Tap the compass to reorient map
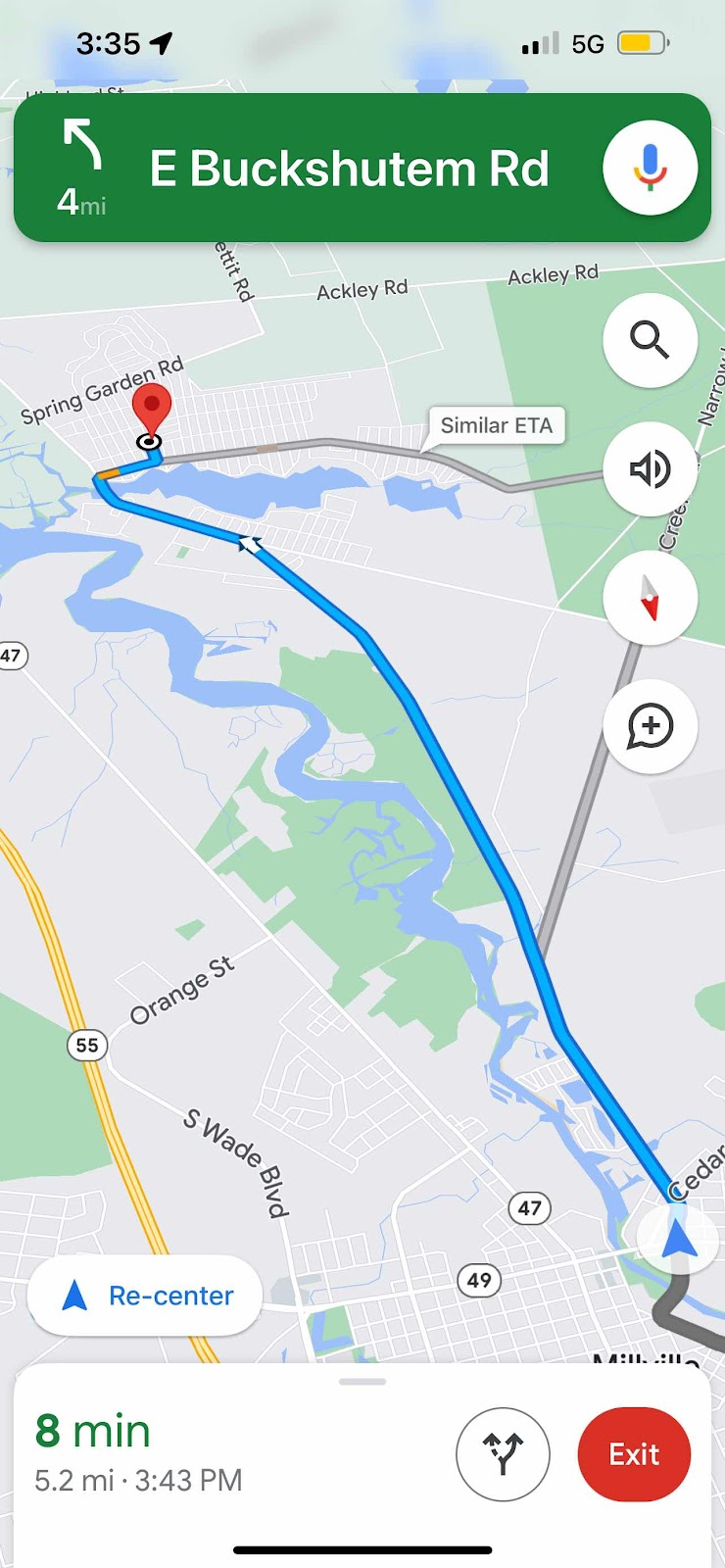This screenshot has width=725, height=1568. pyautogui.click(x=650, y=598)
